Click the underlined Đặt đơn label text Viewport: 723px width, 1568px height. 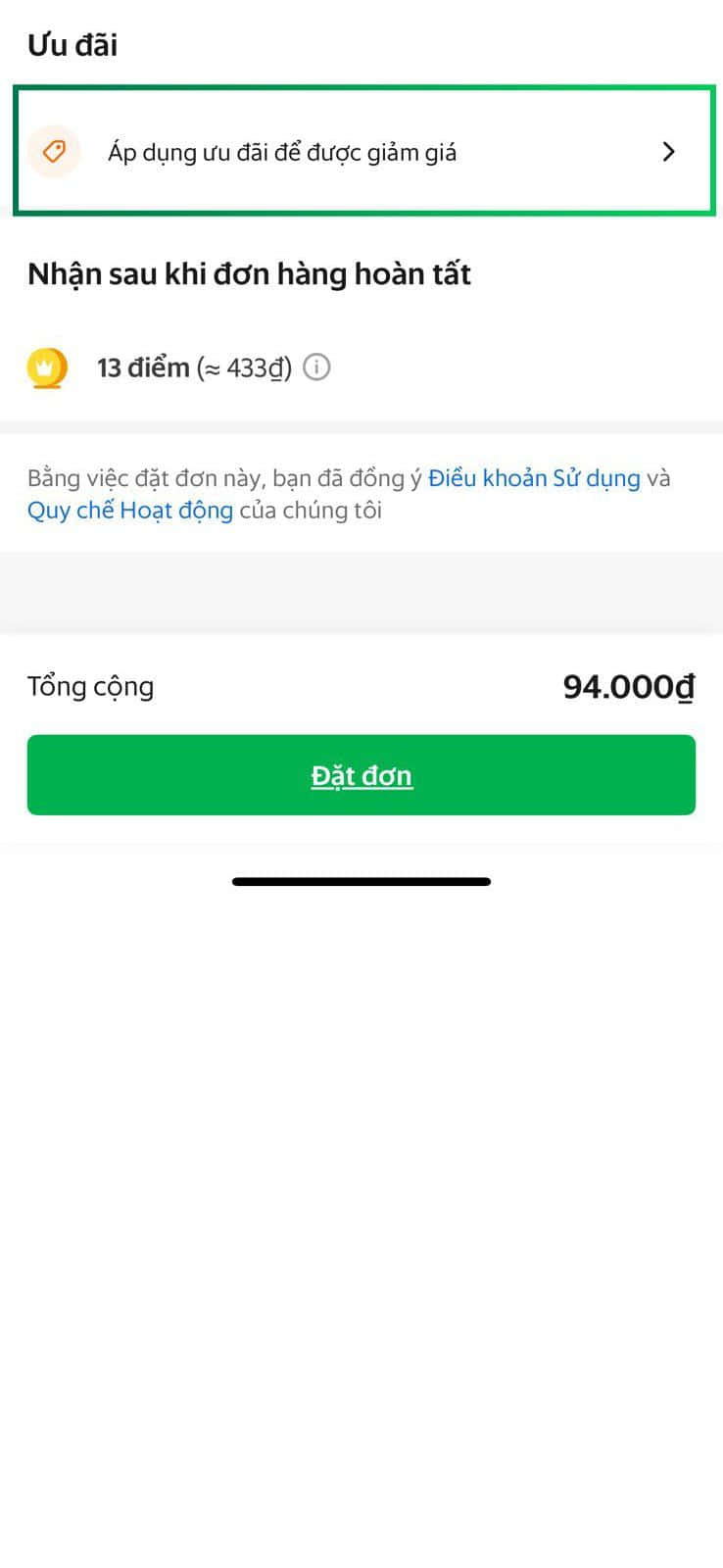click(361, 775)
